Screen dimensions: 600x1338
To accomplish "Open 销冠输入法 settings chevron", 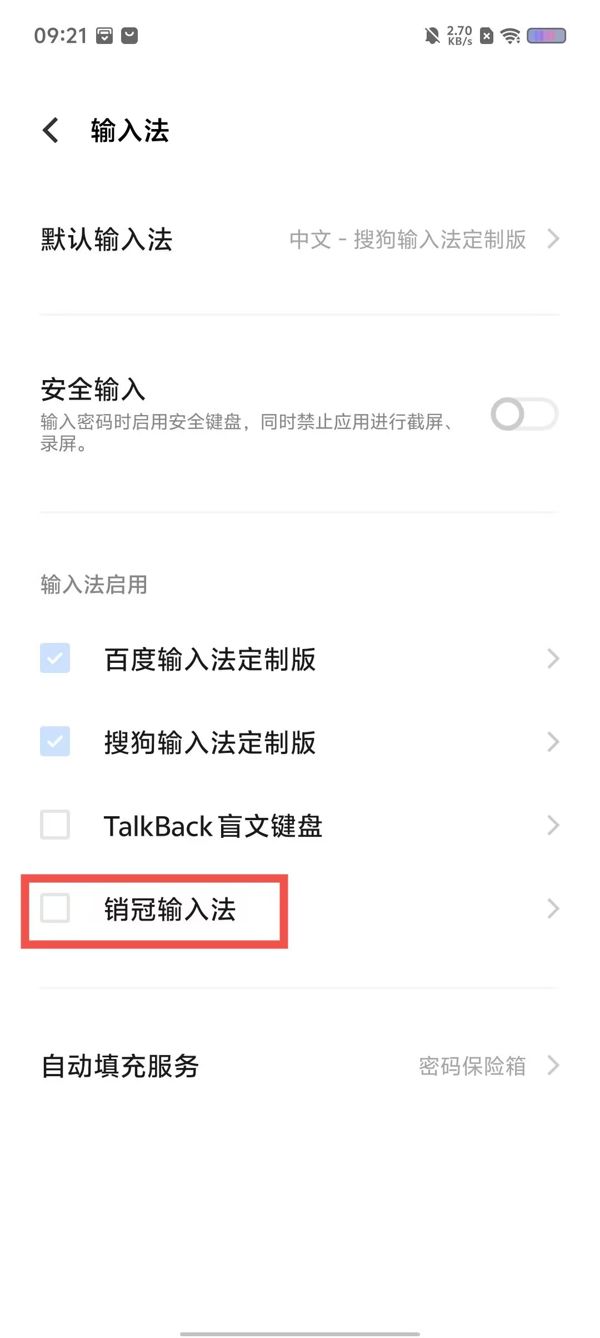I will [x=553, y=908].
